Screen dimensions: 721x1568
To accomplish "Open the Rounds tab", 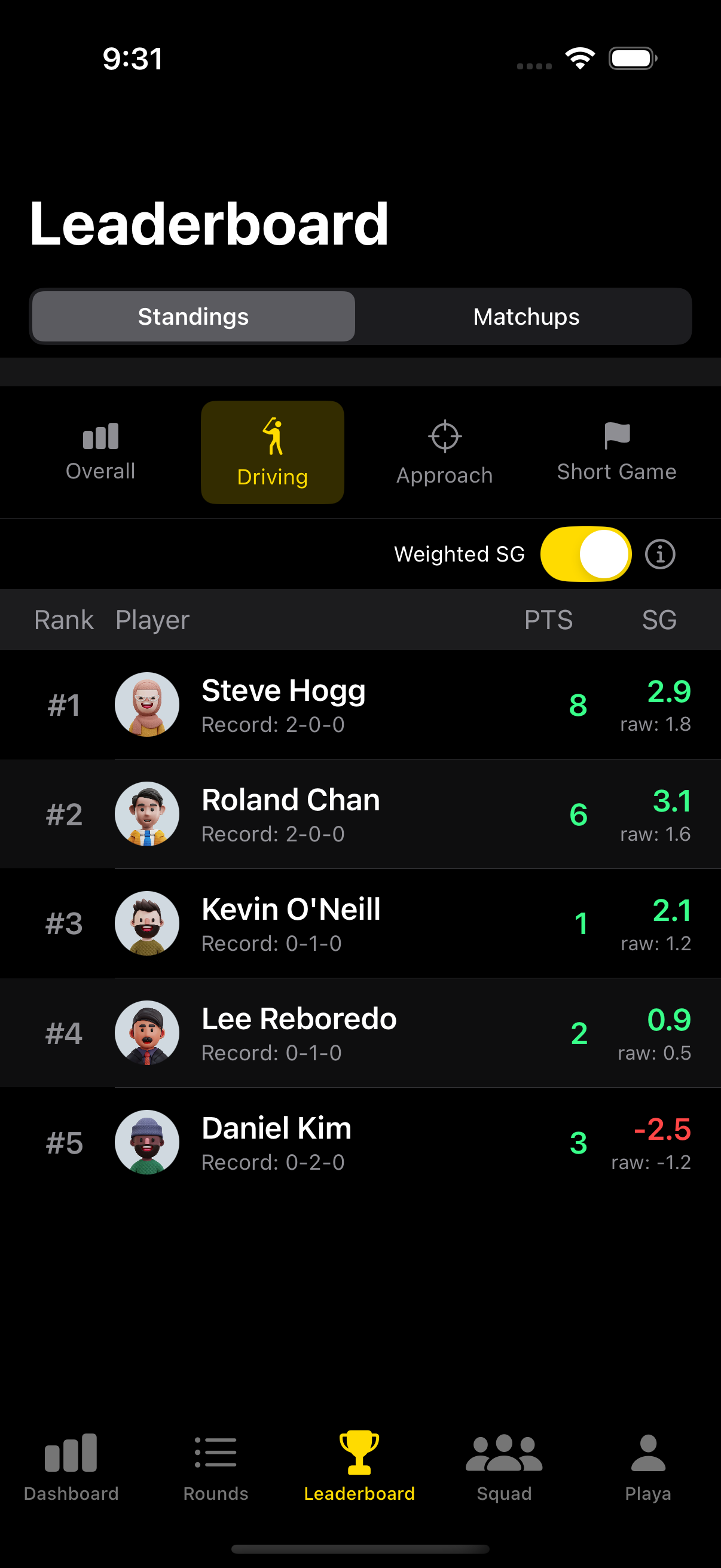I will pyautogui.click(x=215, y=1466).
